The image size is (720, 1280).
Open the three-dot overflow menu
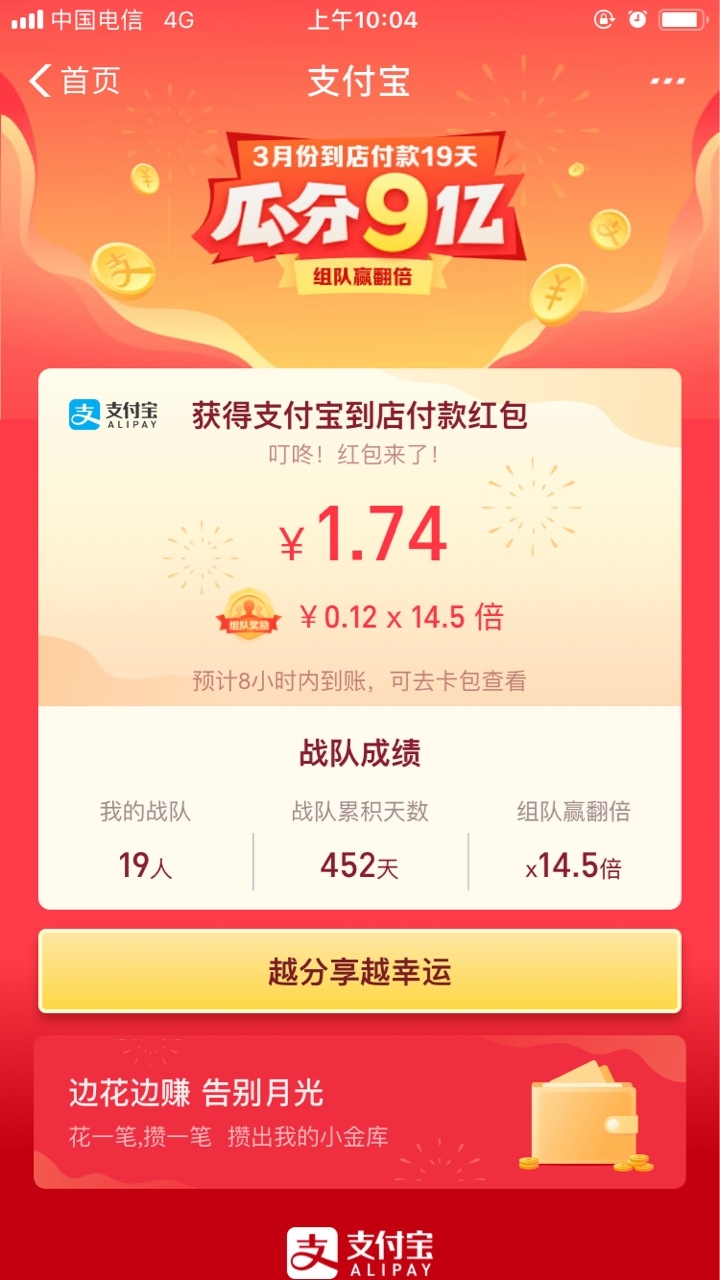(x=668, y=81)
